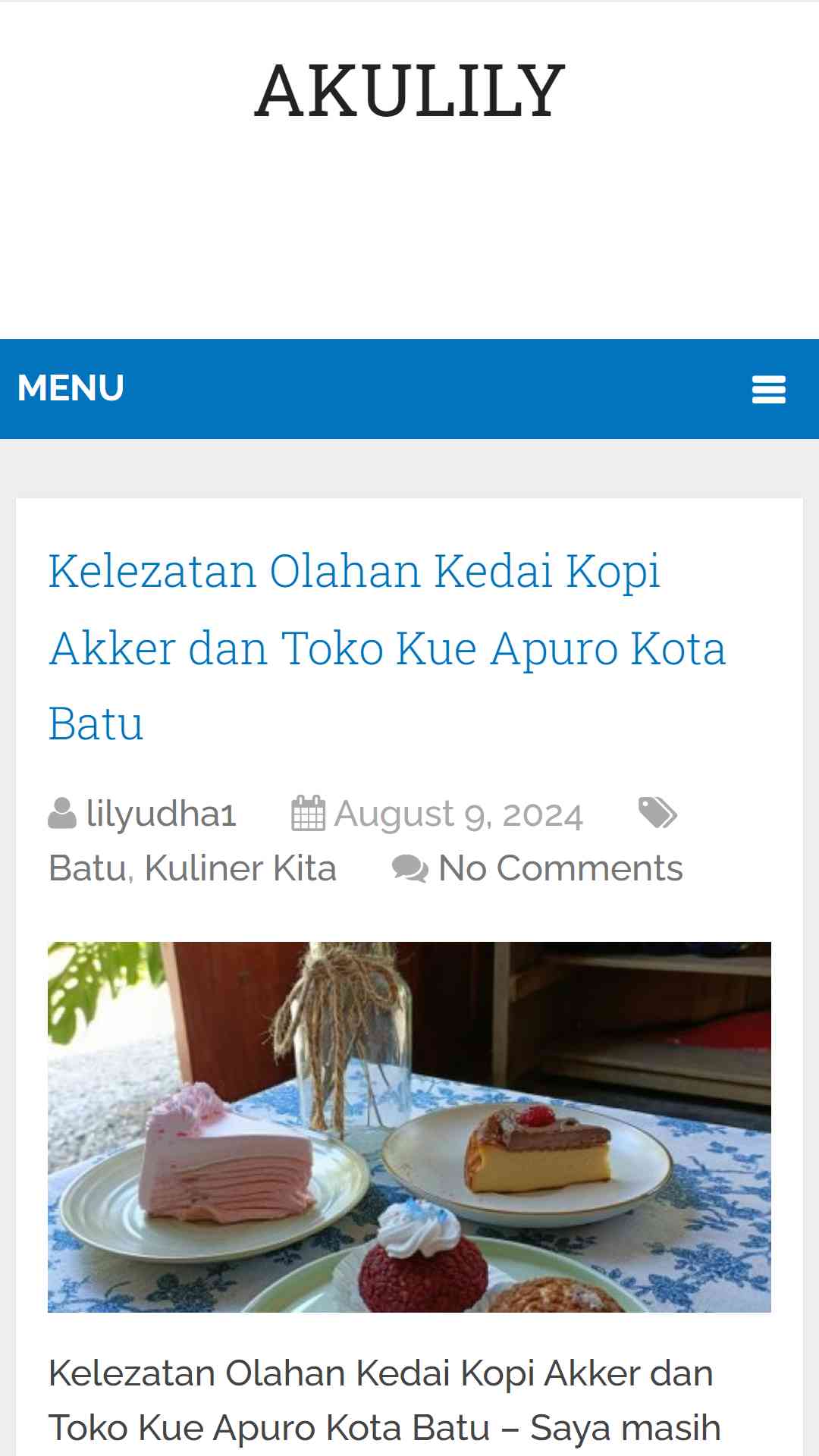Open the Batu category

(x=86, y=868)
